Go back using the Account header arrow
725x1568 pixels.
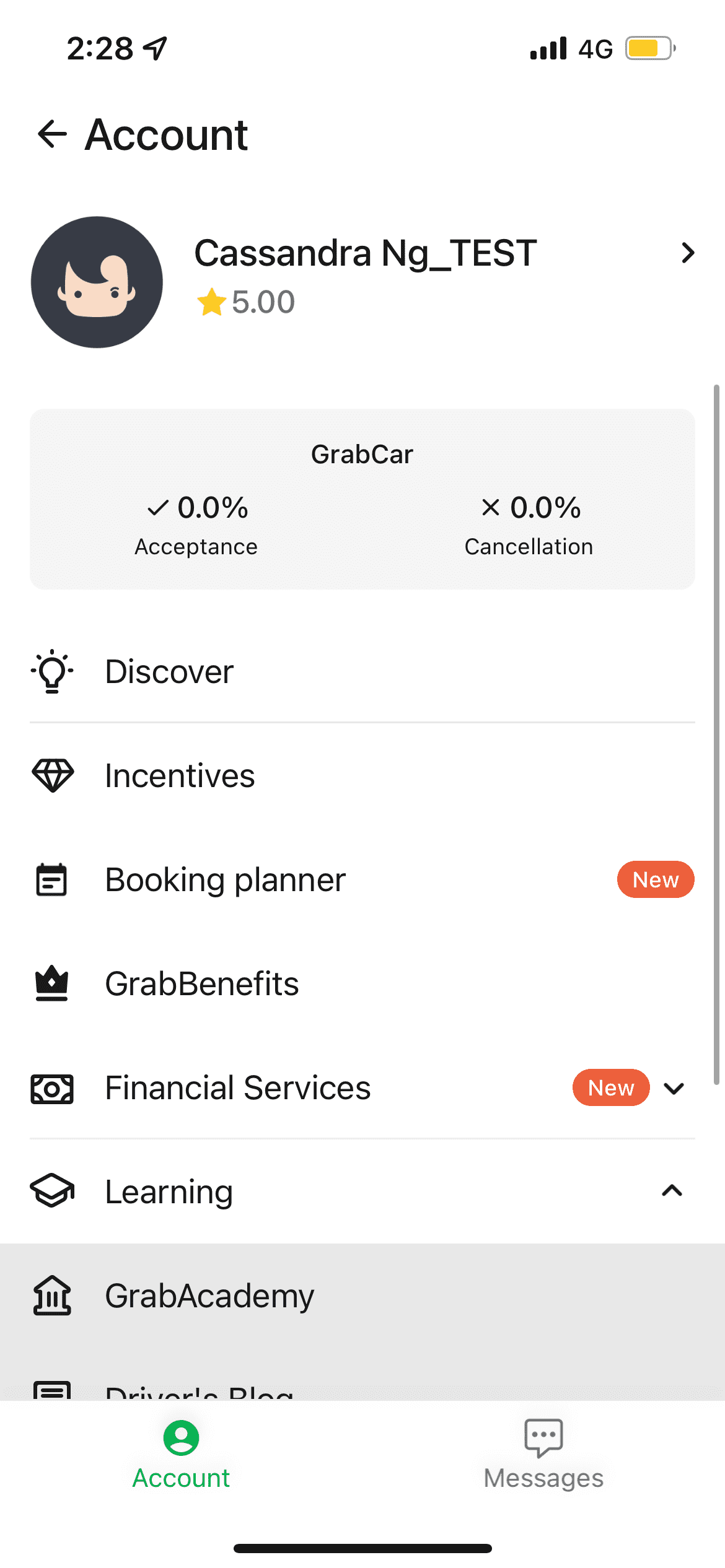(52, 134)
